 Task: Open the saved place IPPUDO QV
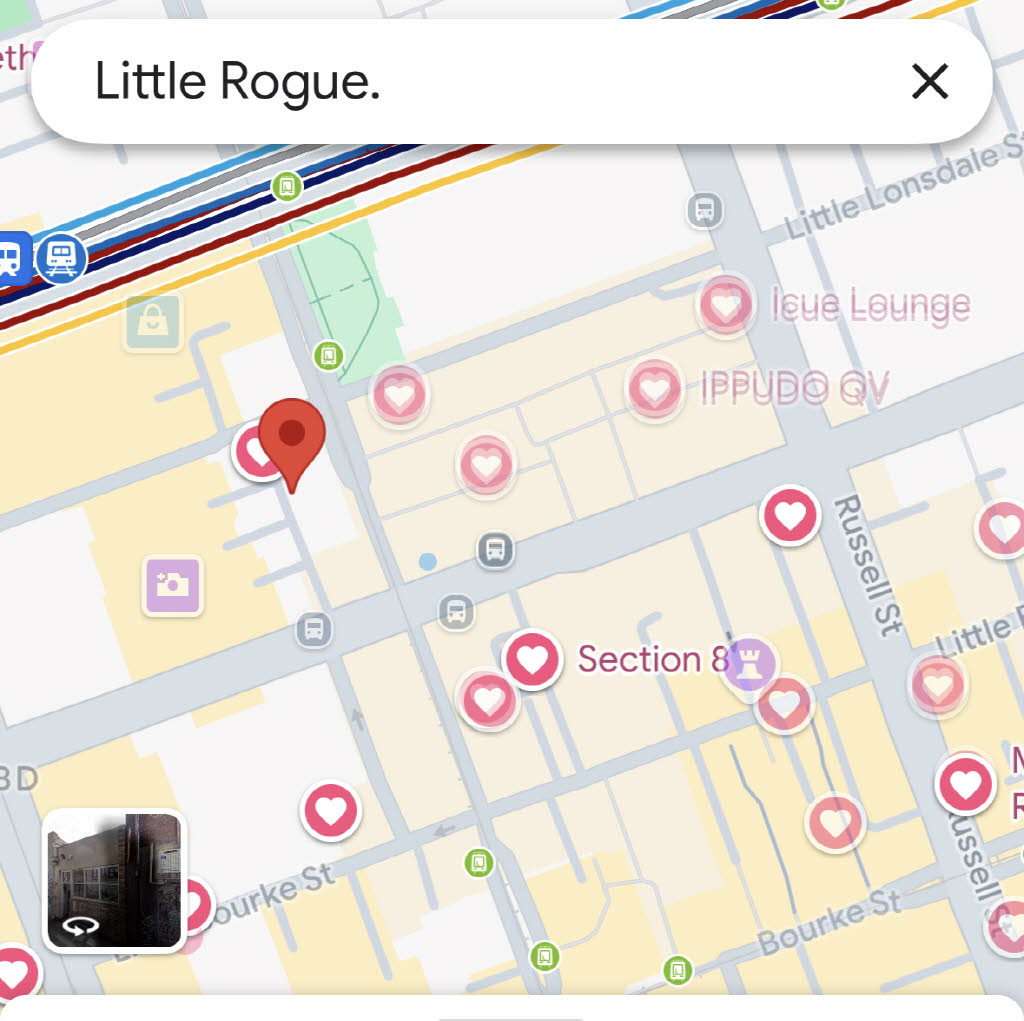coord(654,388)
